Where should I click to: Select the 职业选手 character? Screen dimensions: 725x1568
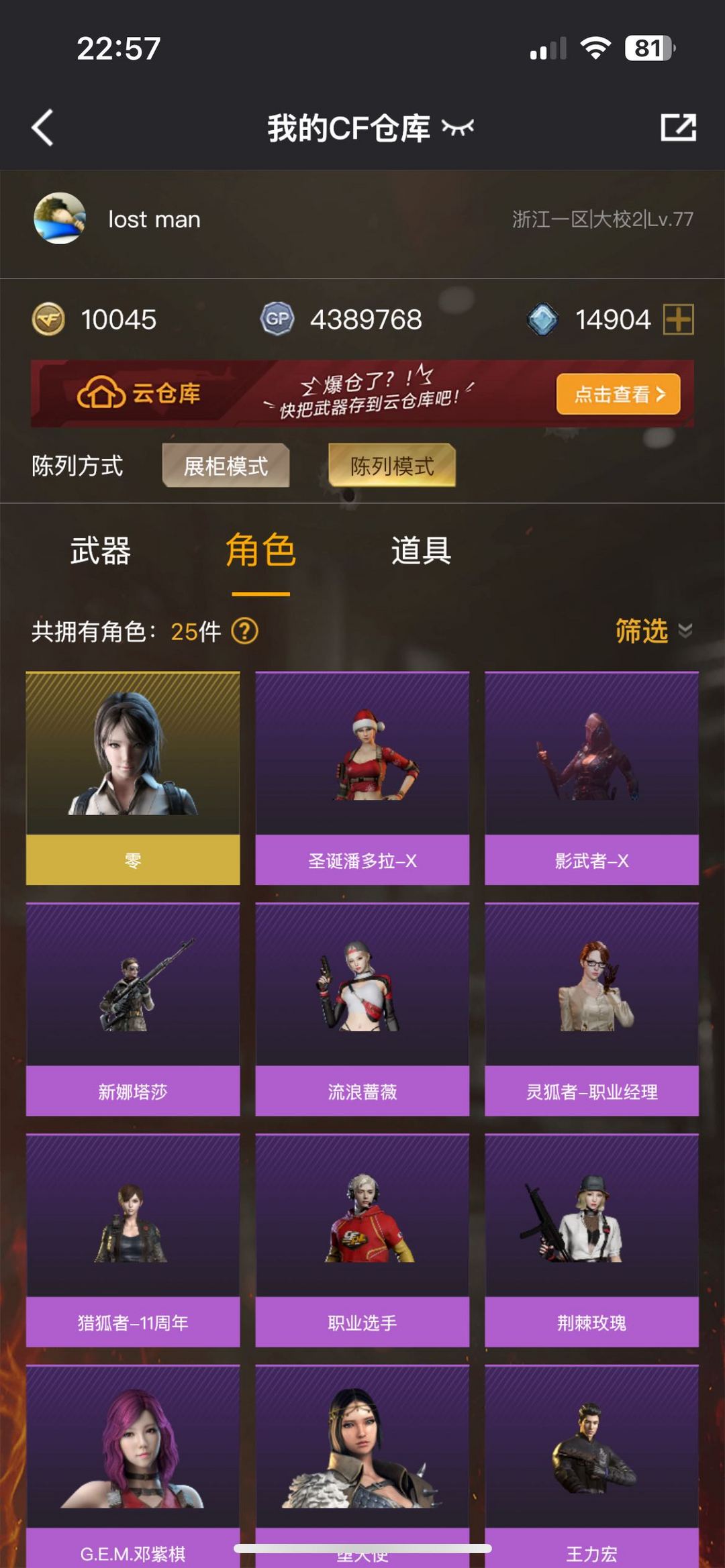(362, 1240)
